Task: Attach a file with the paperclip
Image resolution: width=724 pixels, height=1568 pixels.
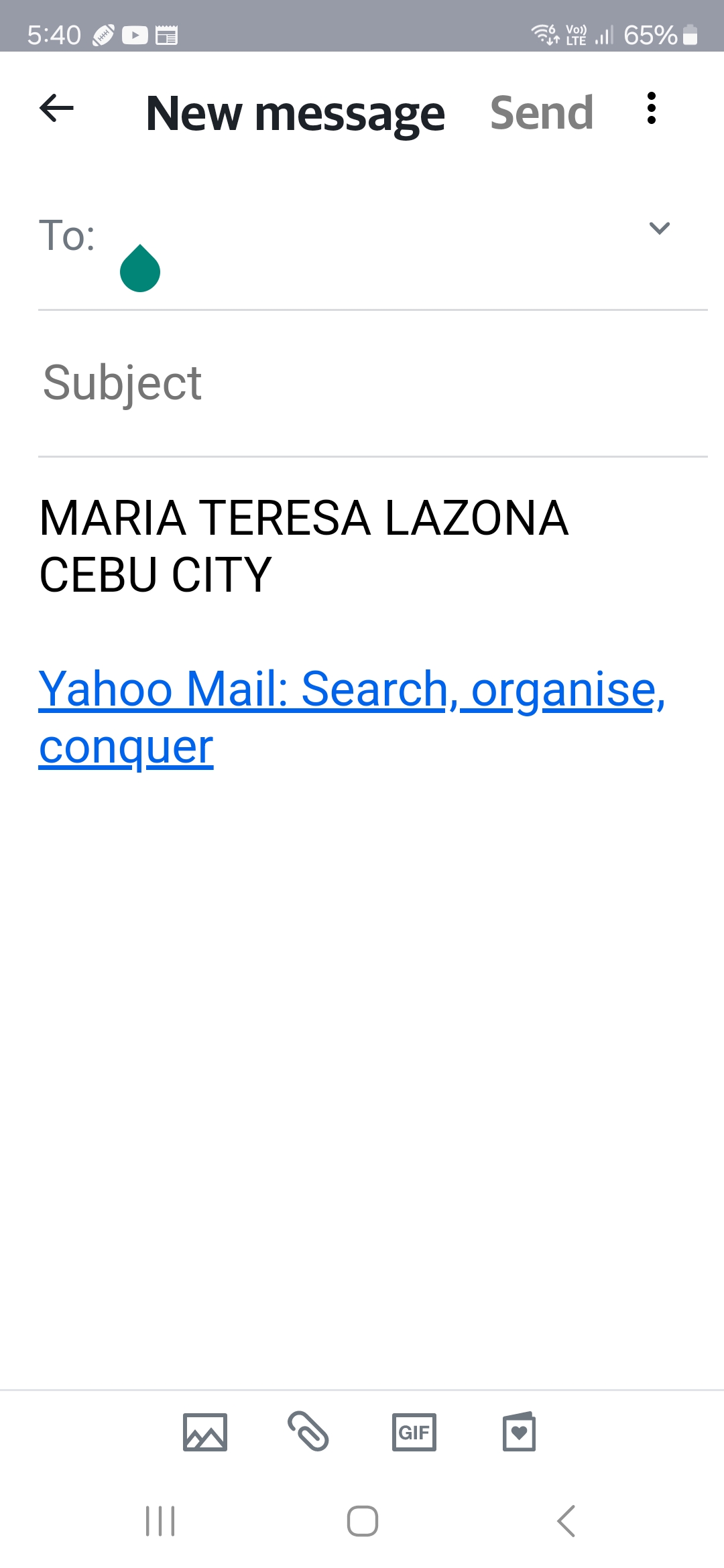Action: (308, 1431)
